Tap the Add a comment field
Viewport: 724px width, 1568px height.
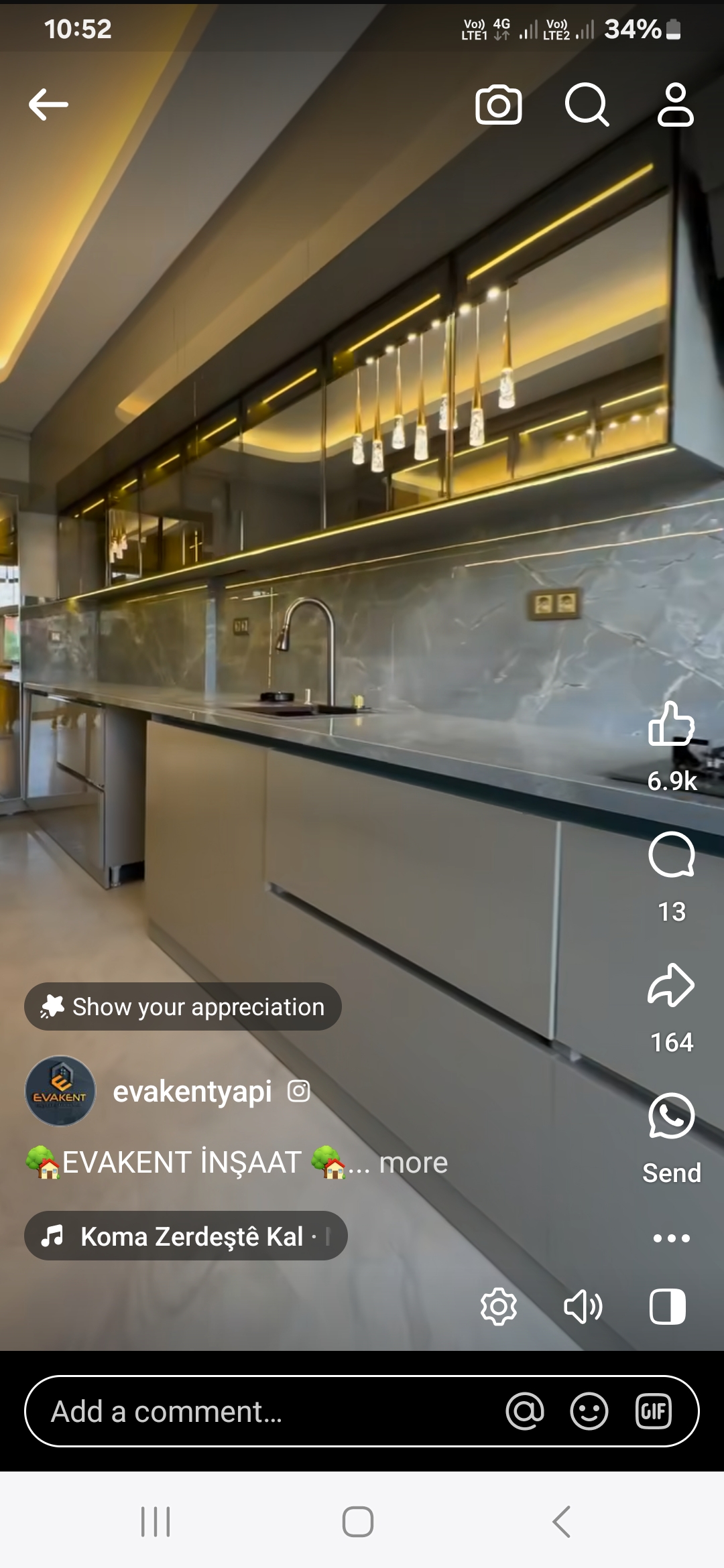click(x=261, y=1412)
